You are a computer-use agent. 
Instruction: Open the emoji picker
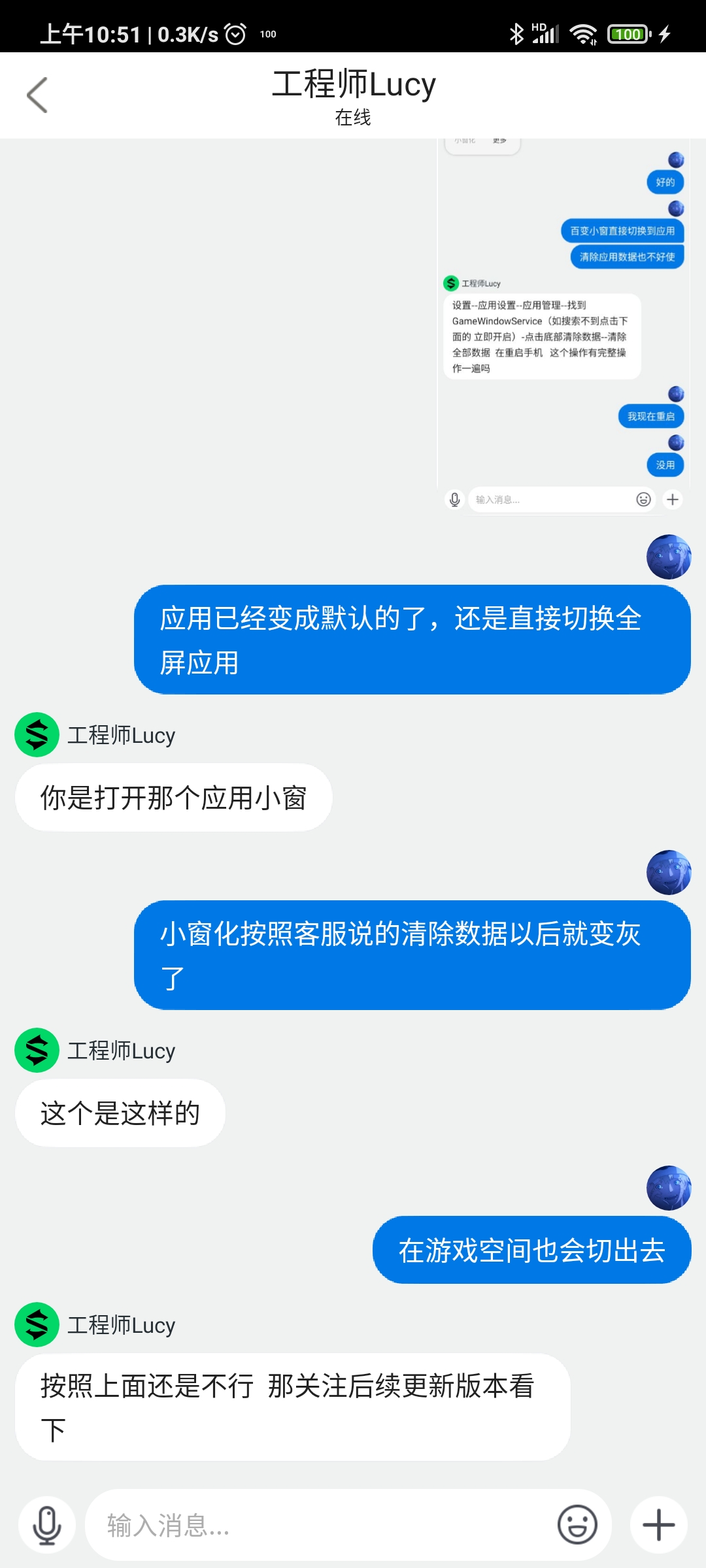(x=577, y=1525)
